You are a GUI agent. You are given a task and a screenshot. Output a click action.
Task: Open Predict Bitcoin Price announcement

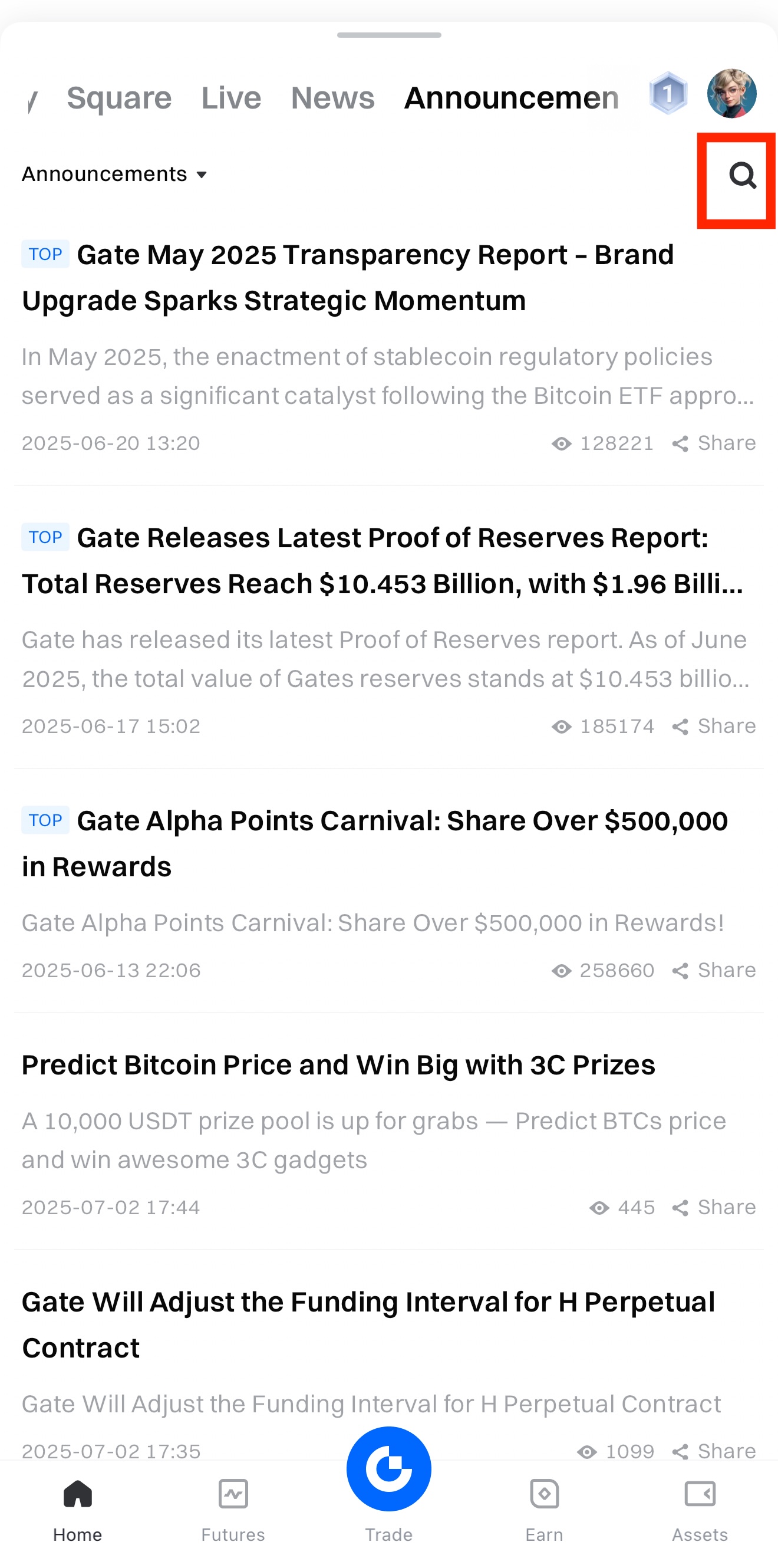(338, 1065)
